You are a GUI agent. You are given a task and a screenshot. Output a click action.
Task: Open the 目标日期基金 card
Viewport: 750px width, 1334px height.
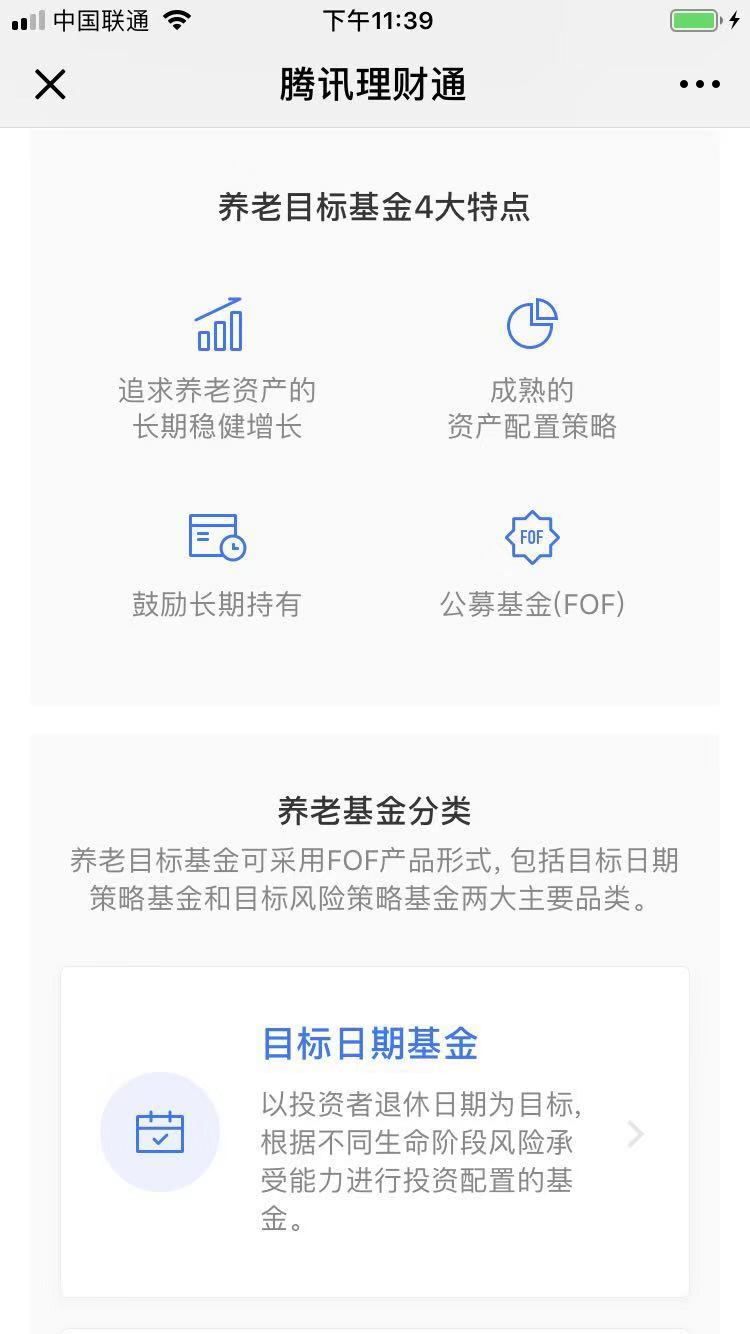[x=375, y=1132]
